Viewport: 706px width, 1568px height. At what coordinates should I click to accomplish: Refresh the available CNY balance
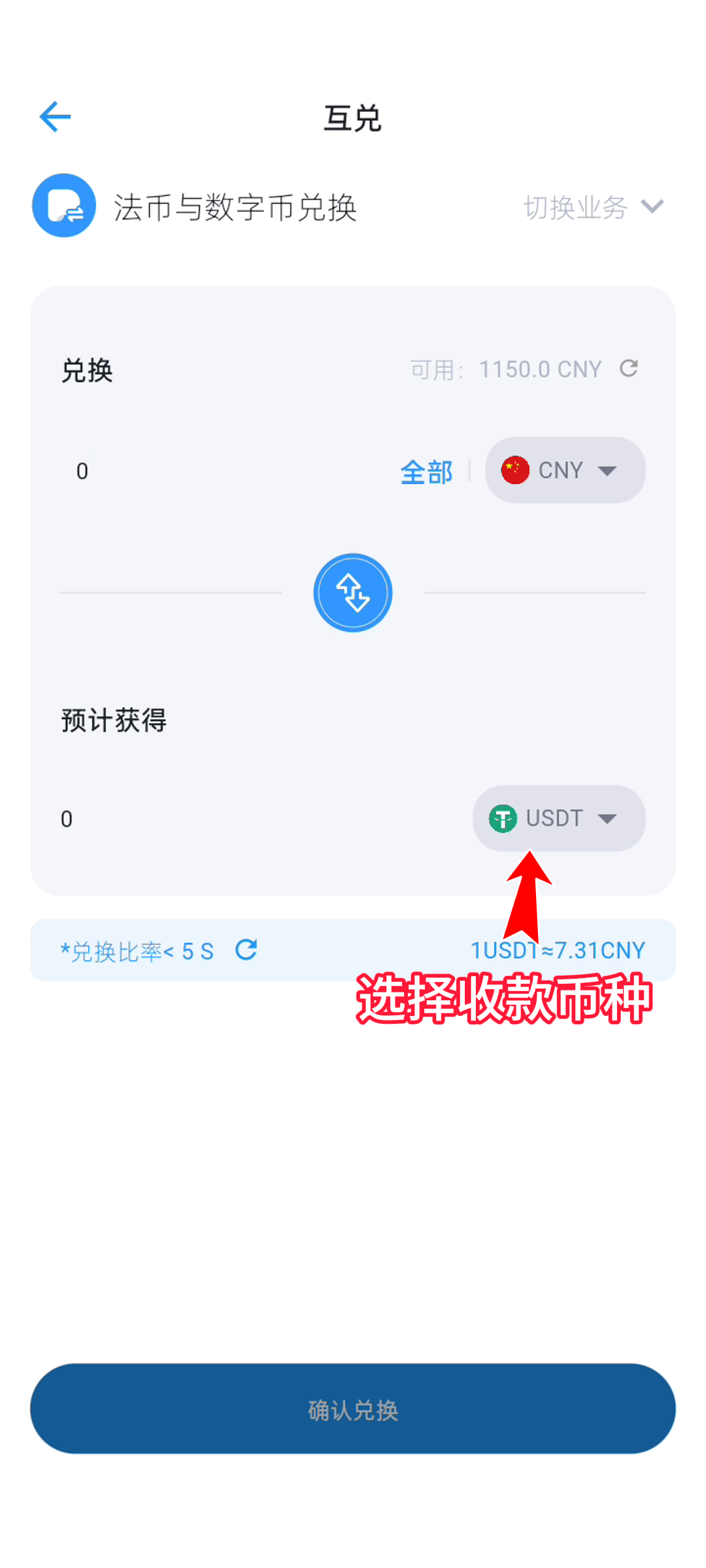click(629, 368)
